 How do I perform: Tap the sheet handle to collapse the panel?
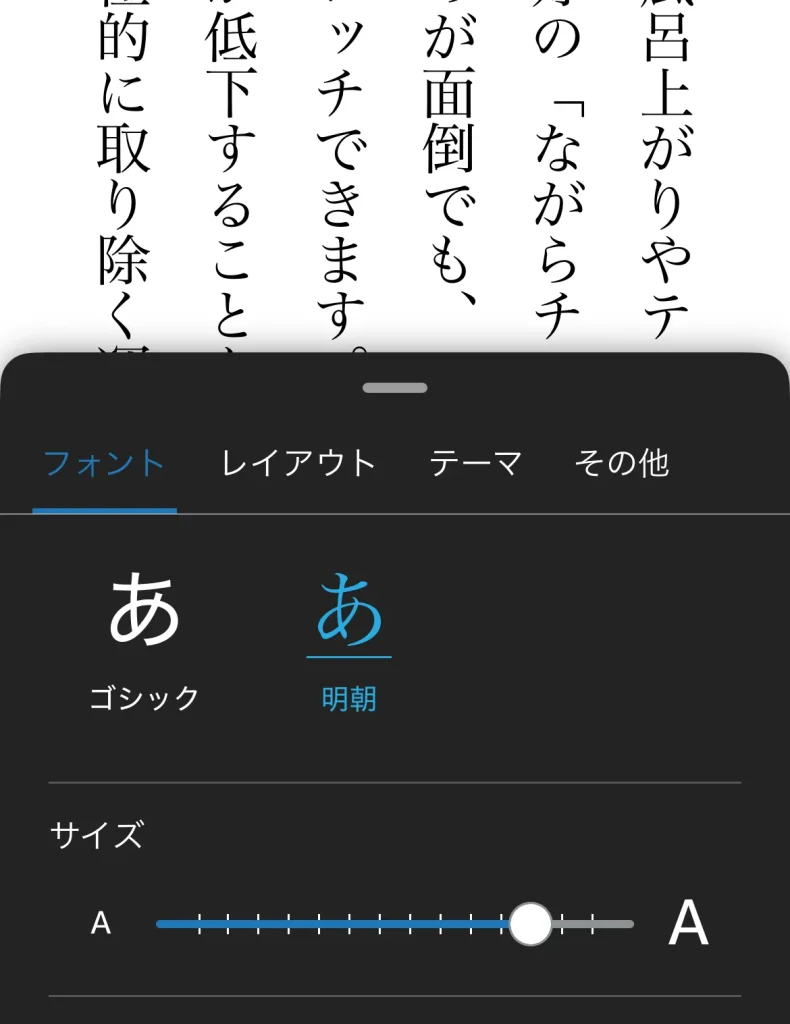coord(395,388)
